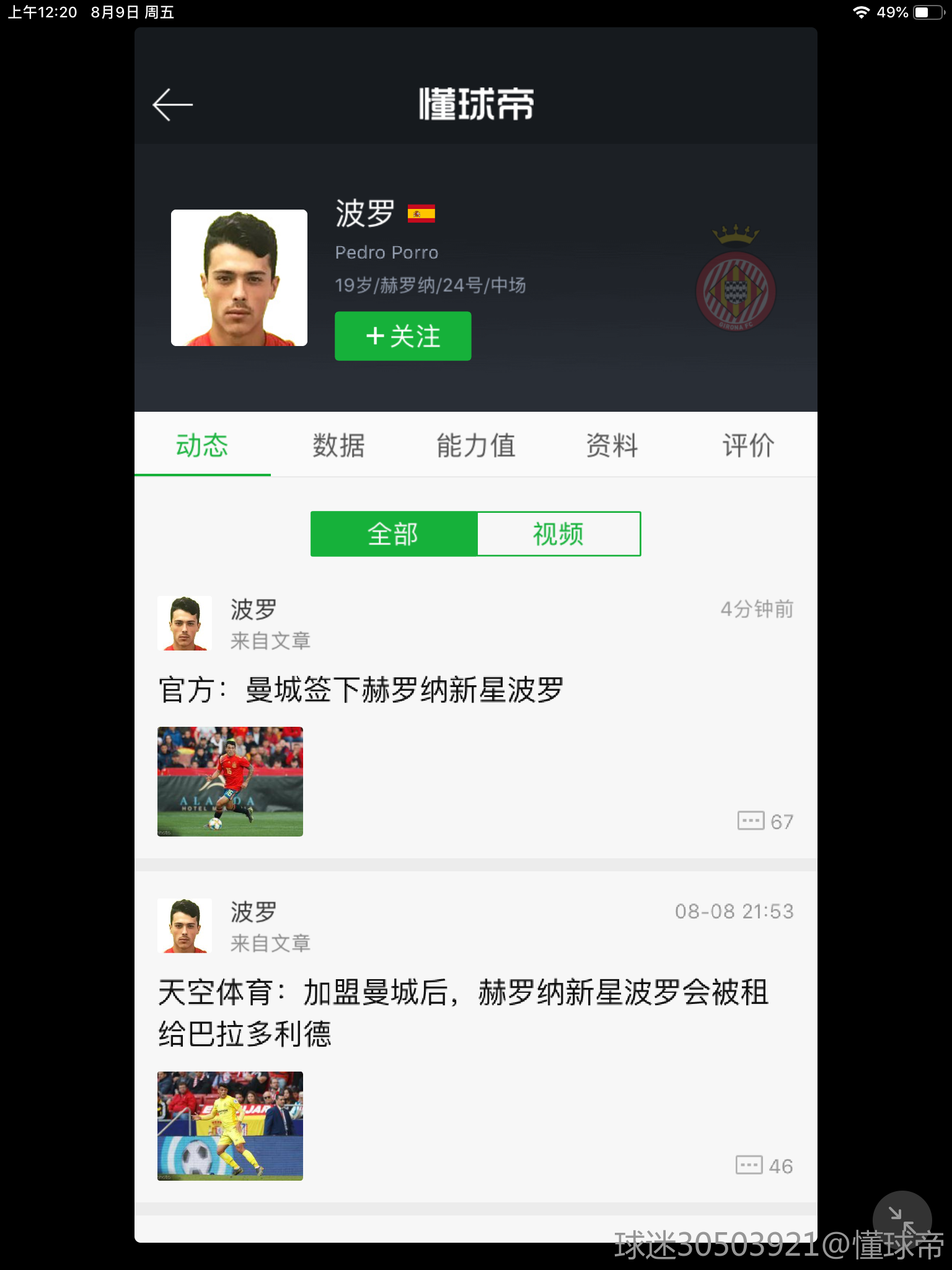Follow player 波罗 with +关注 button

click(403, 336)
